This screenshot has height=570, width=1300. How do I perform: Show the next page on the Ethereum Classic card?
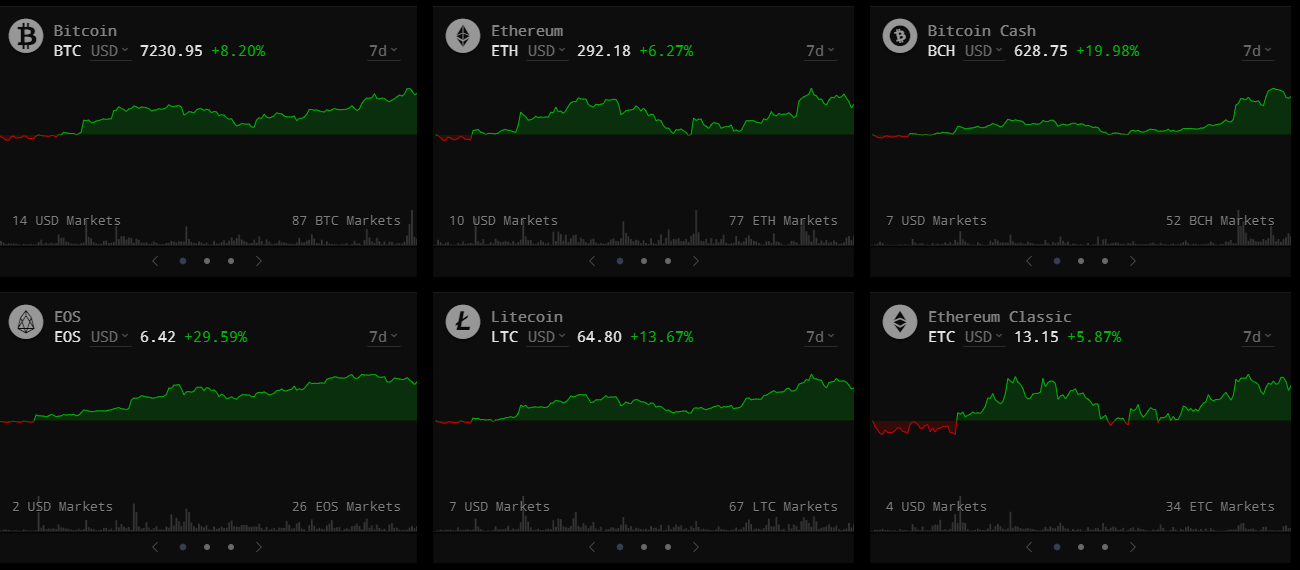[x=1133, y=547]
